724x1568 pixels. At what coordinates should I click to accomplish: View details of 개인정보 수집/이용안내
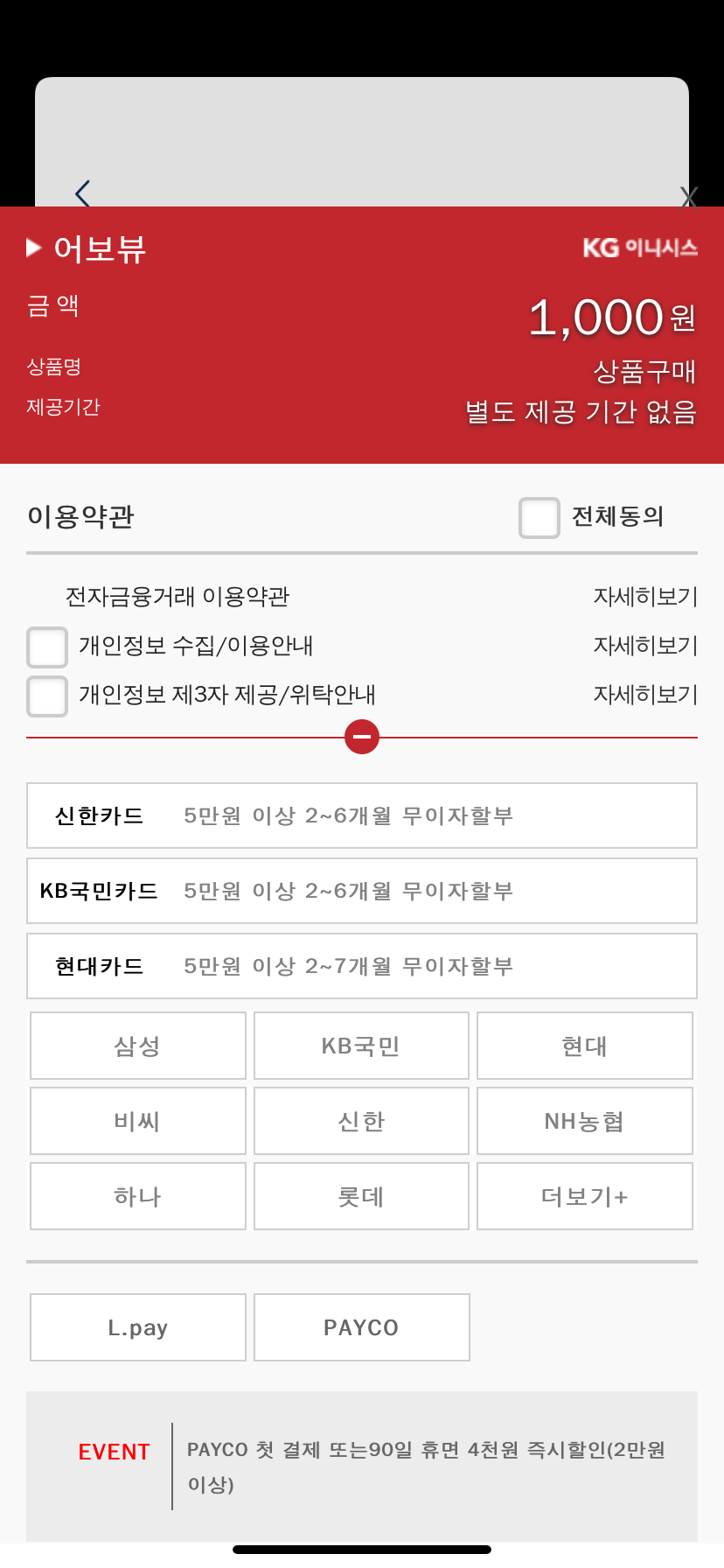[645, 646]
